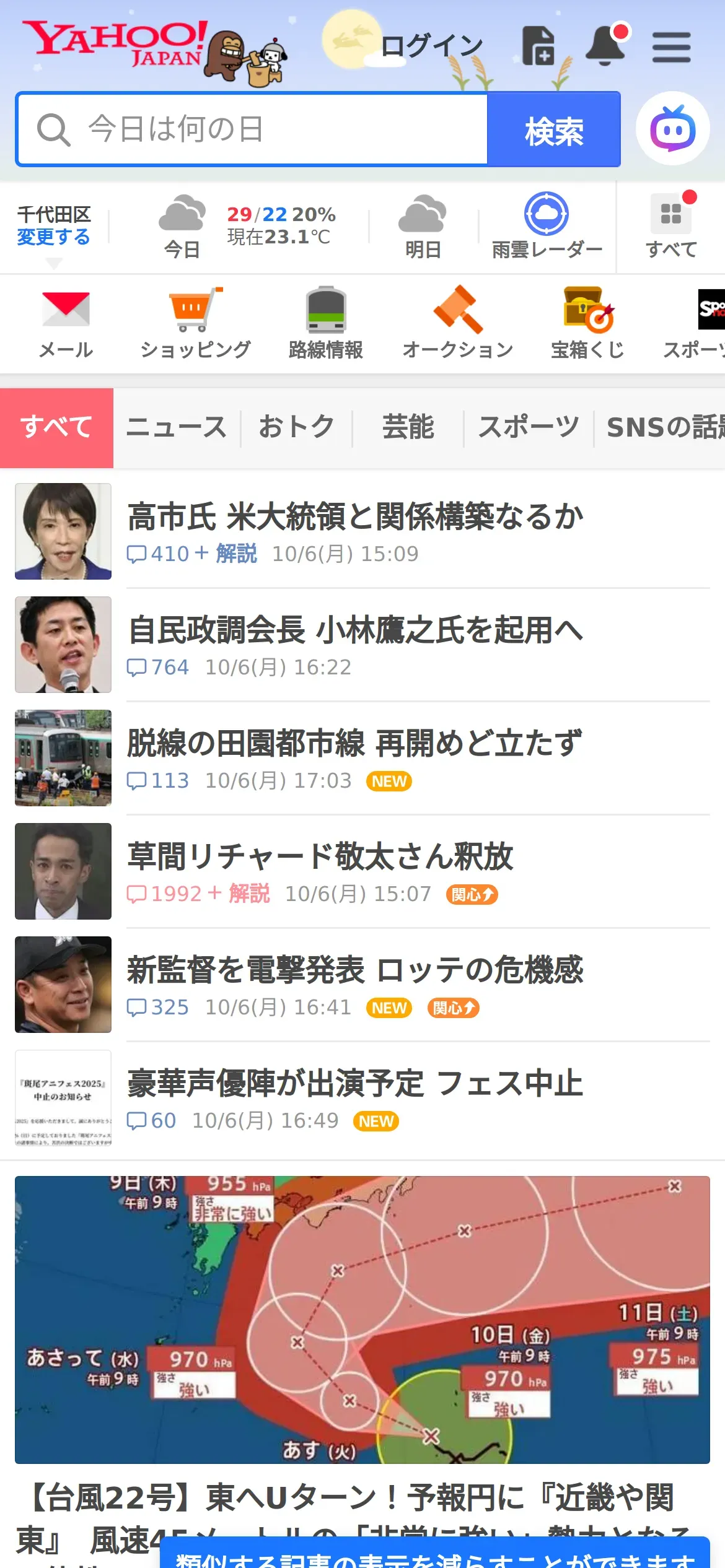Open ショッピング shortcut
This screenshot has width=725, height=1568.
click(195, 323)
